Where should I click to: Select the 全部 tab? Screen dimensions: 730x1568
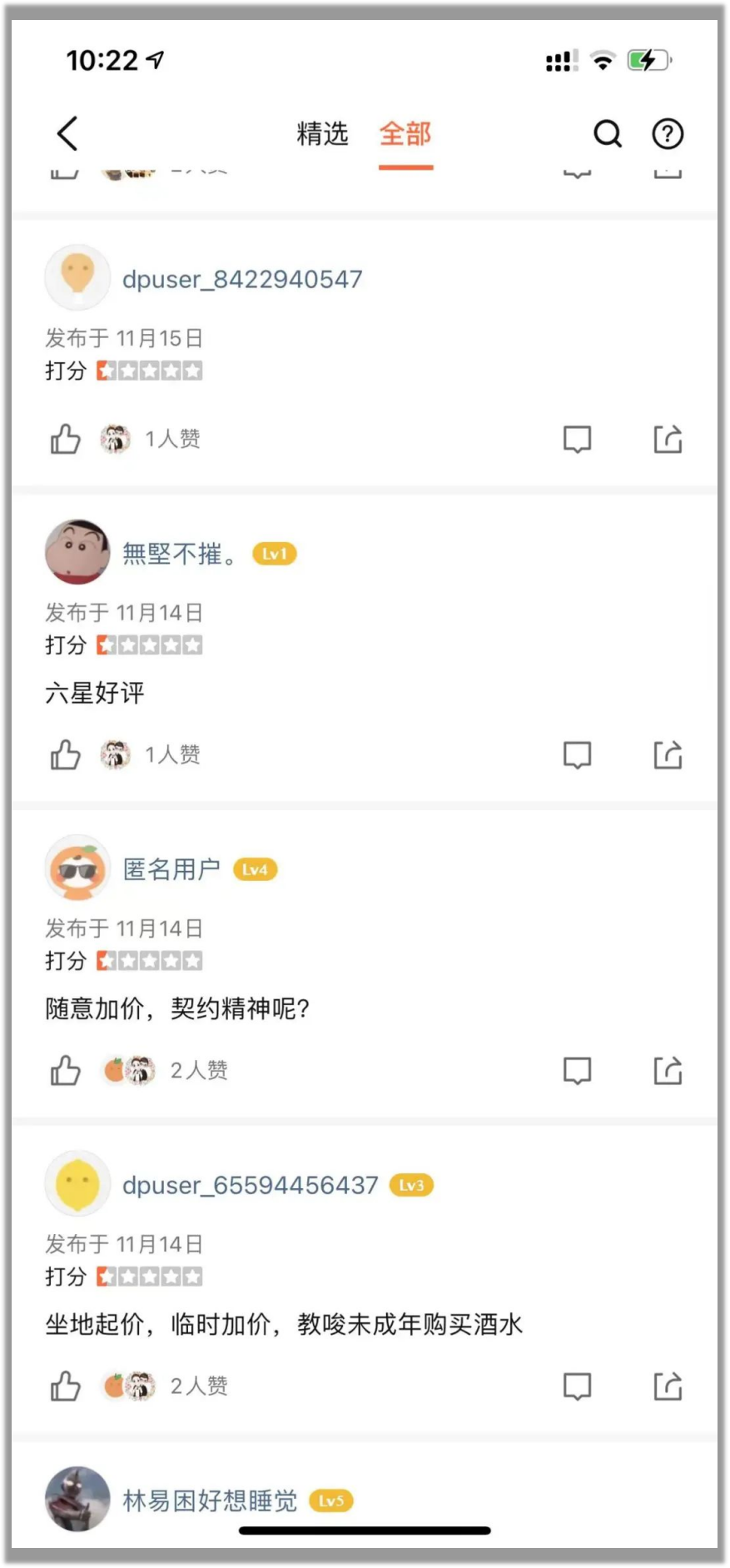pos(405,133)
